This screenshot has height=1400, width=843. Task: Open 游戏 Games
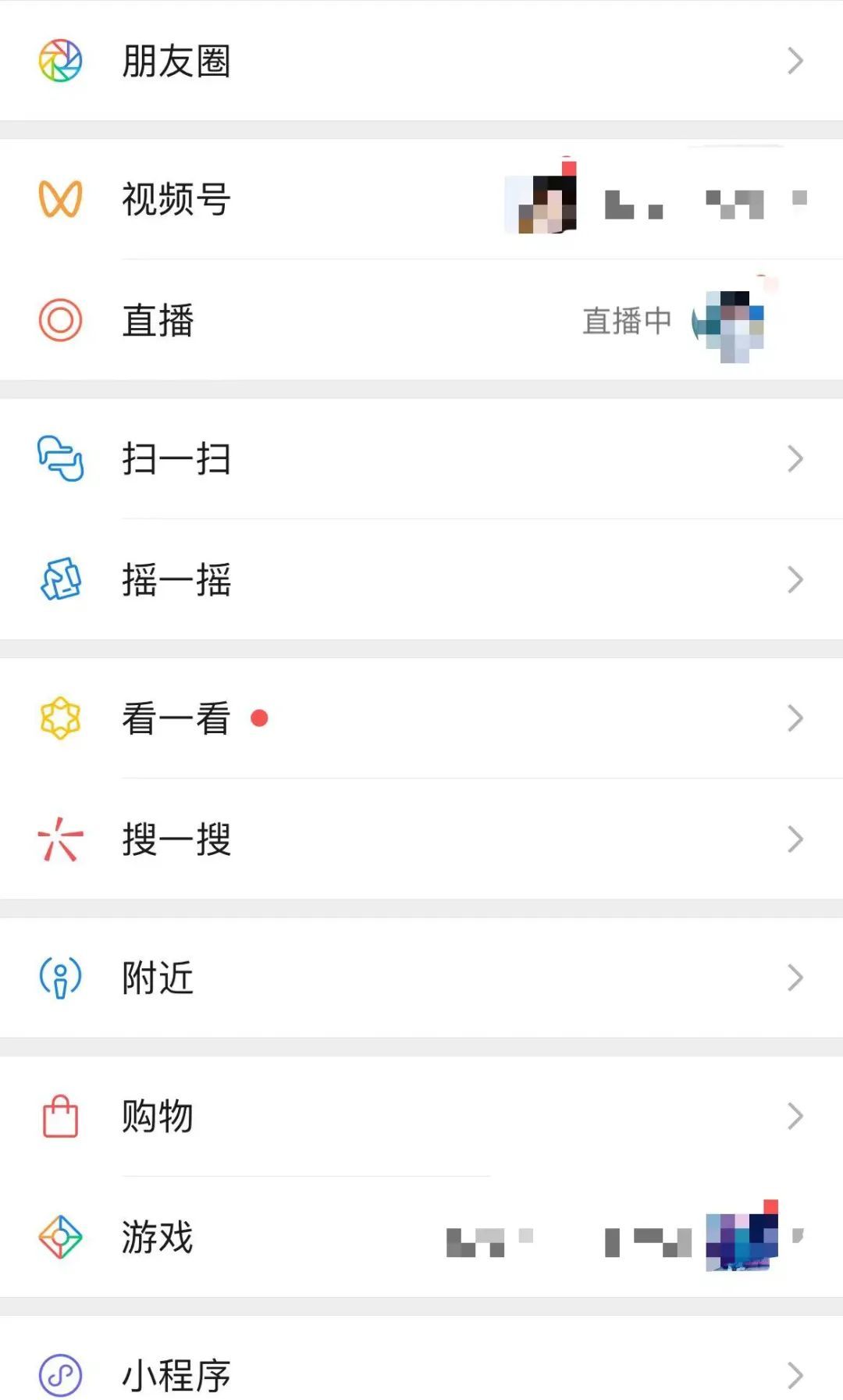158,1237
